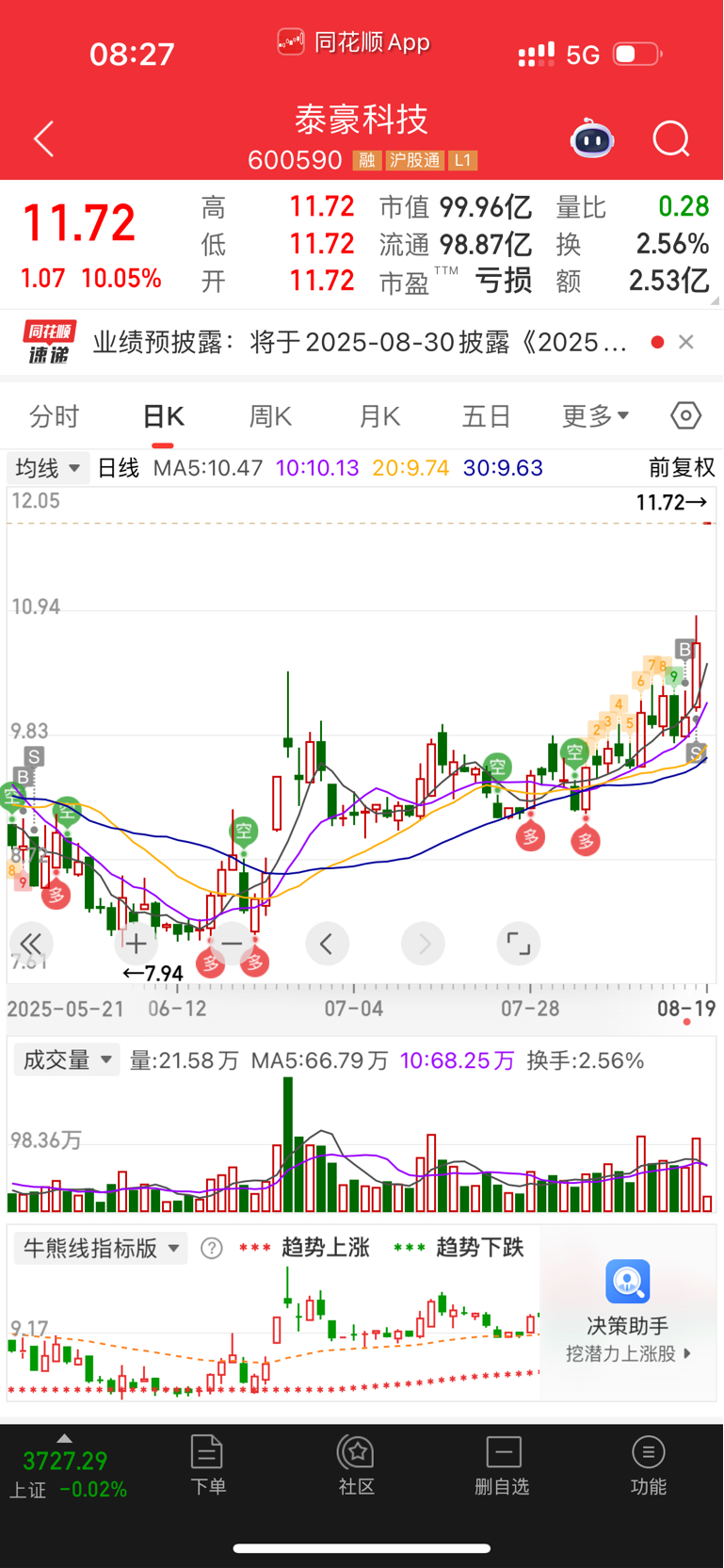The width and height of the screenshot is (724, 1568).
Task: Move chart to previous candle
Action: pyautogui.click(x=327, y=944)
